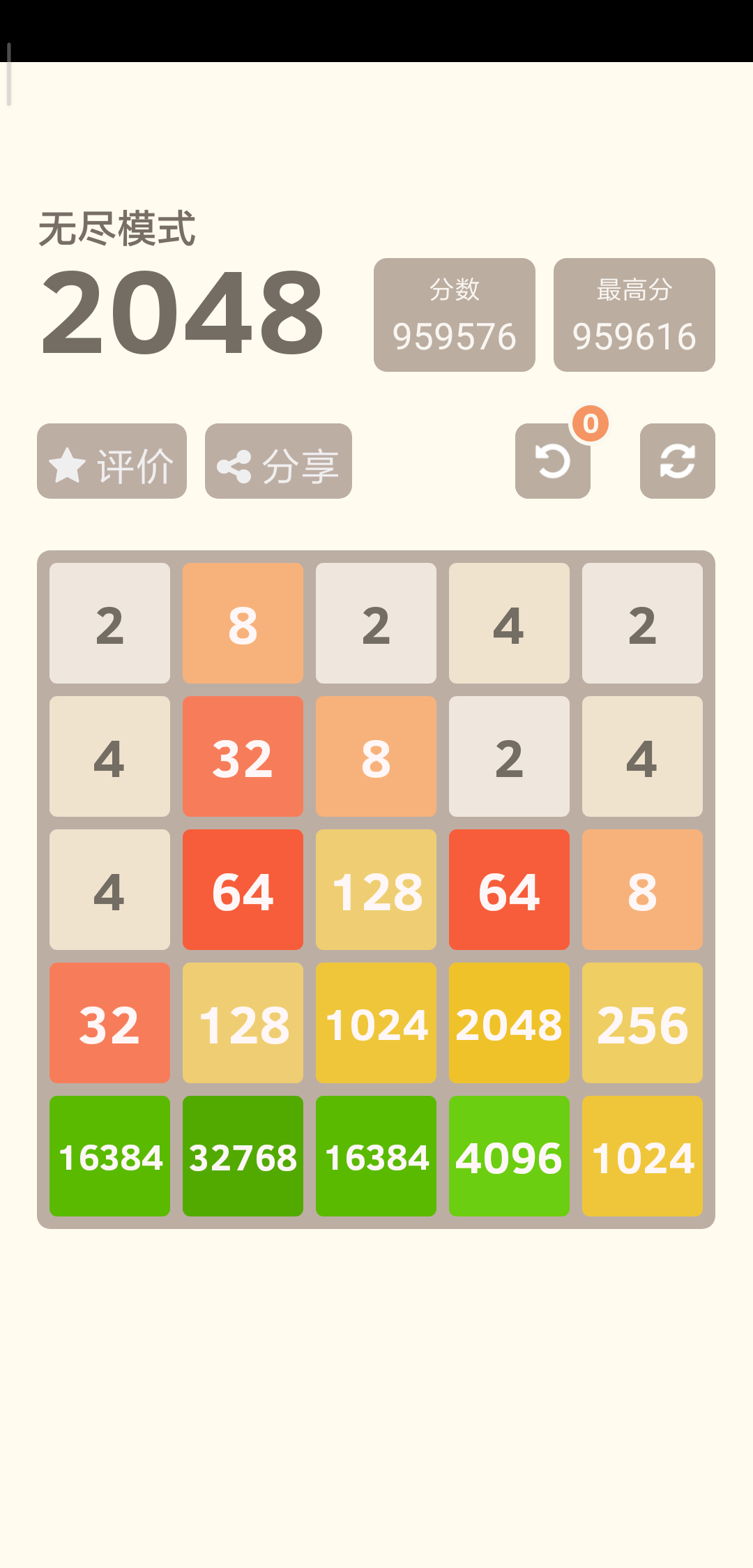Tap the bright green 4096 tile
Screen dimensions: 753x1568
pos(509,1156)
